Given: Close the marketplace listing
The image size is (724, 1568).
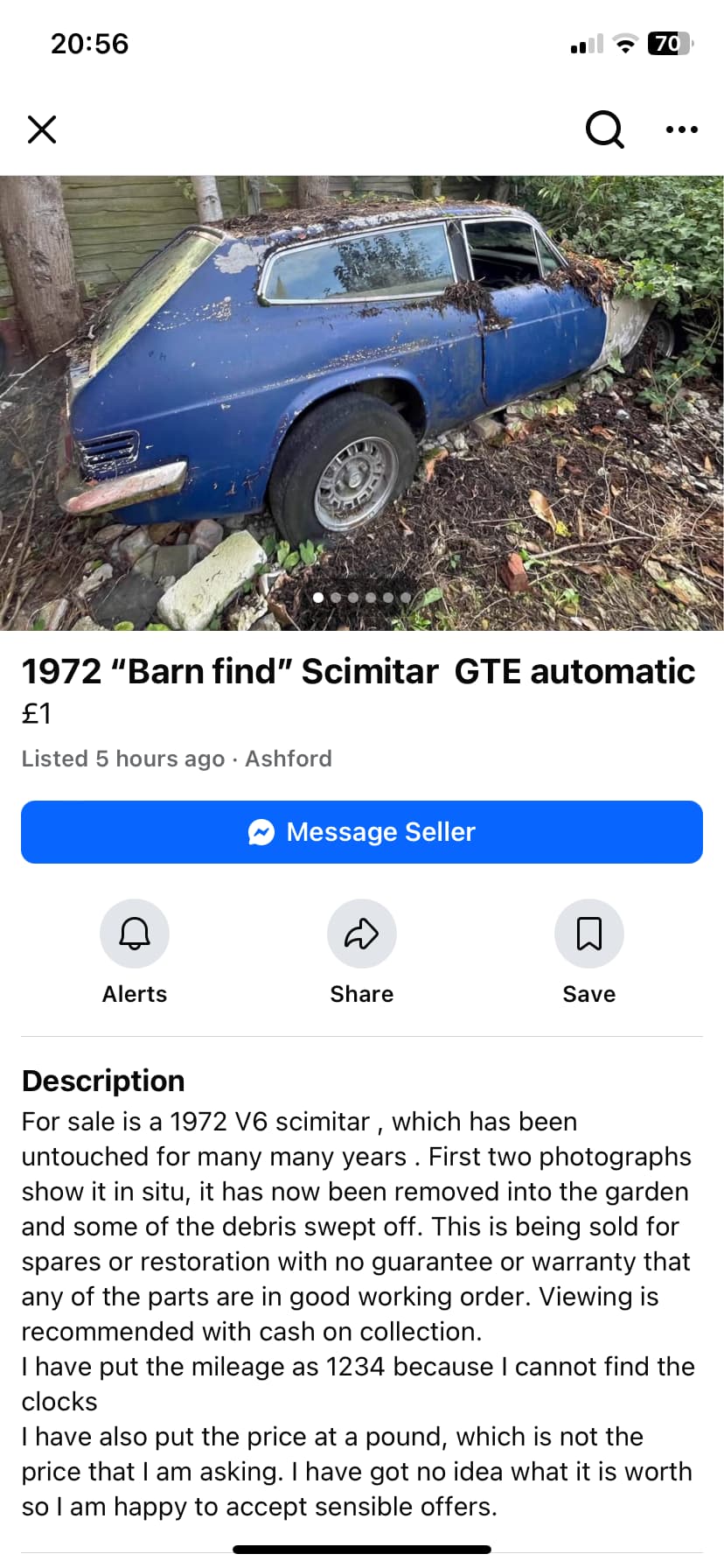Looking at the screenshot, I should (x=42, y=129).
